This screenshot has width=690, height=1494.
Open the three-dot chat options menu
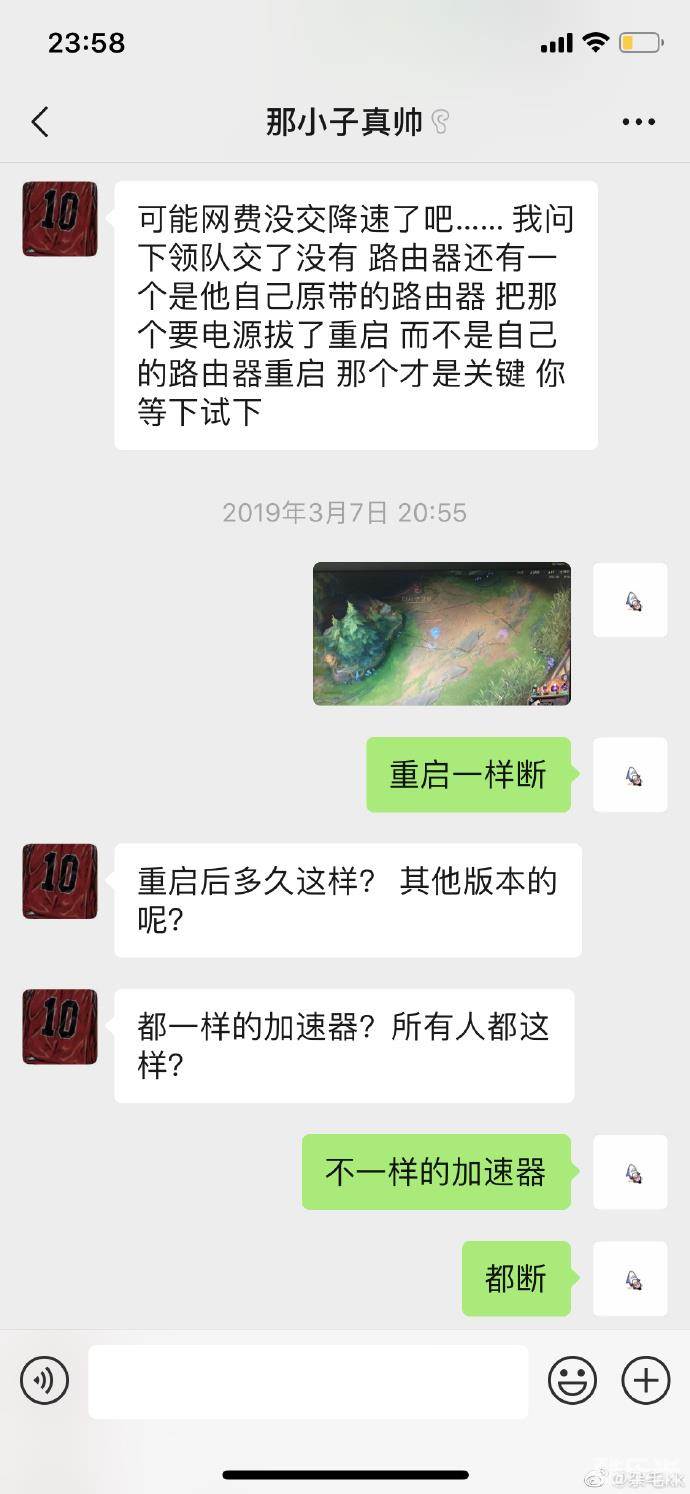click(x=638, y=122)
